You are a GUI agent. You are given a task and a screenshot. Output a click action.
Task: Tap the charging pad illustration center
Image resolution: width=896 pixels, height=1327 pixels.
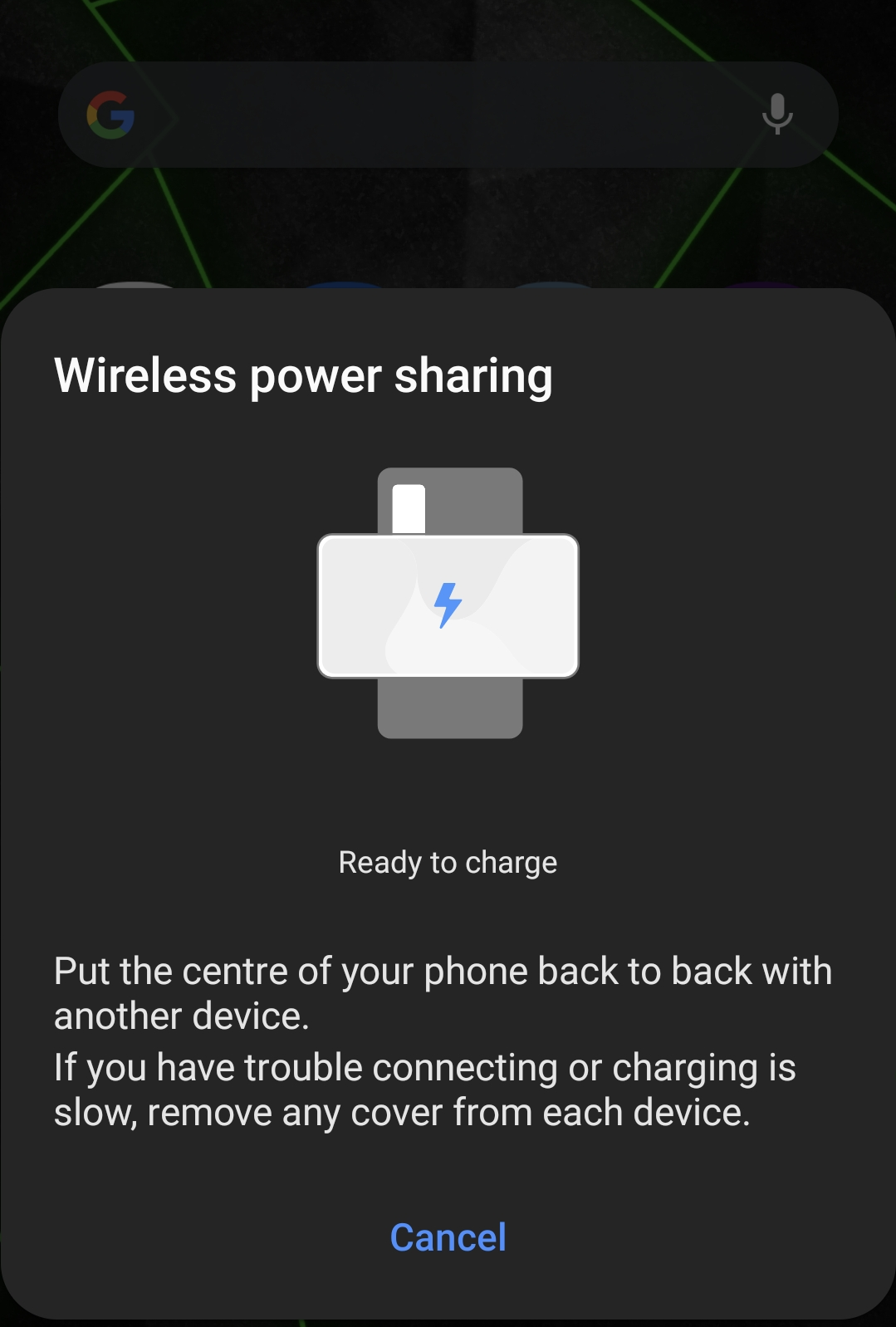(x=448, y=606)
